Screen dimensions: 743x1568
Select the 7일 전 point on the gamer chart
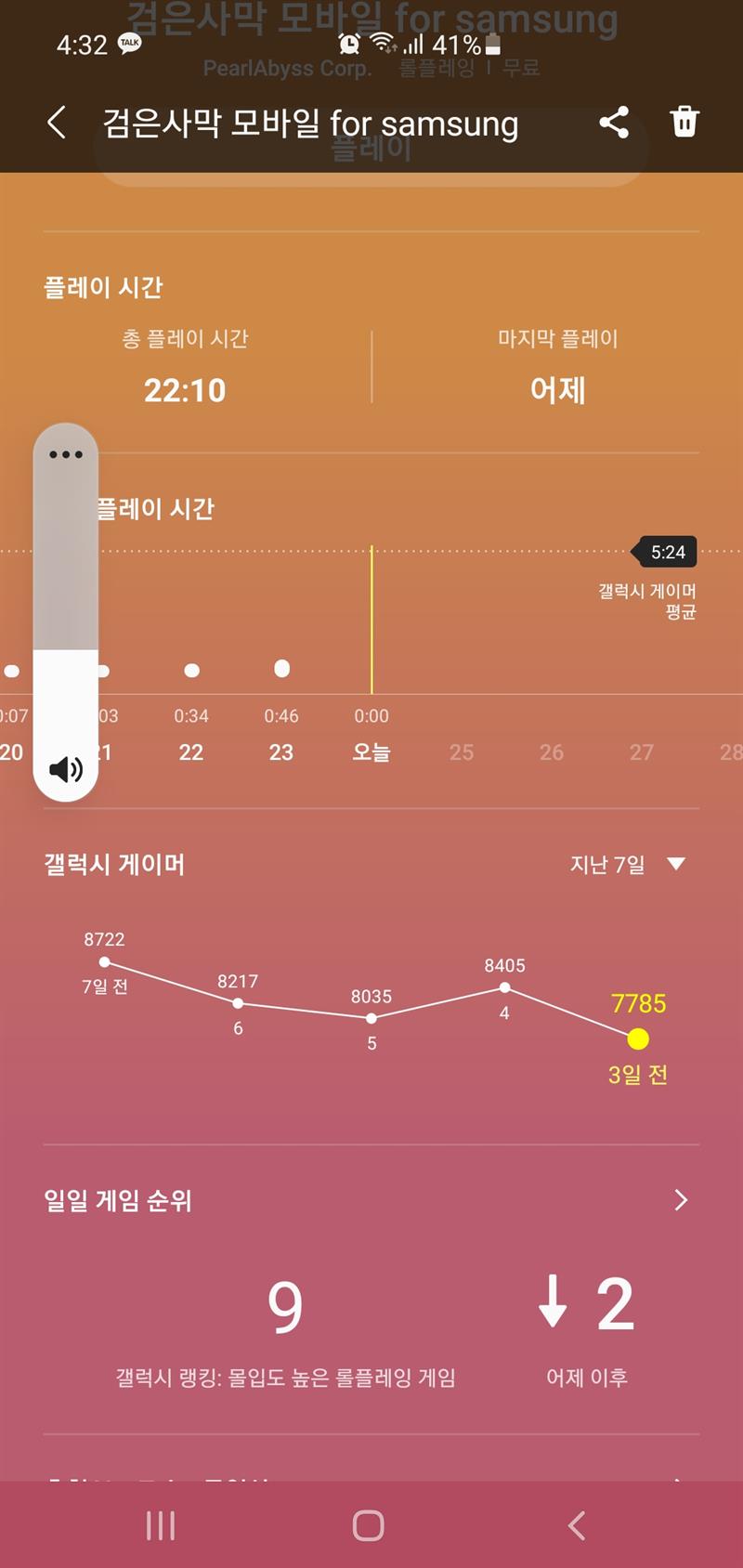105,962
